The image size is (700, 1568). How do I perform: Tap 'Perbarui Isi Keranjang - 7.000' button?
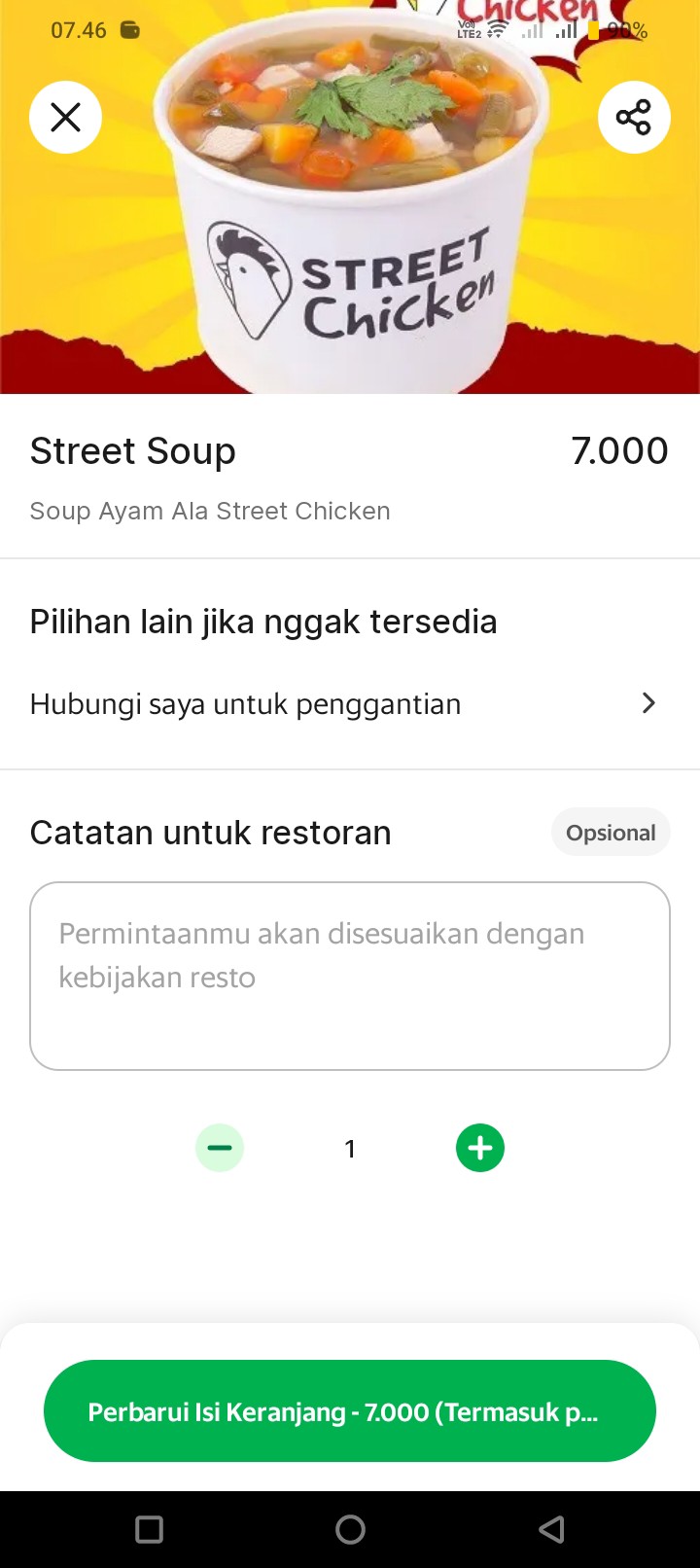350,1410
